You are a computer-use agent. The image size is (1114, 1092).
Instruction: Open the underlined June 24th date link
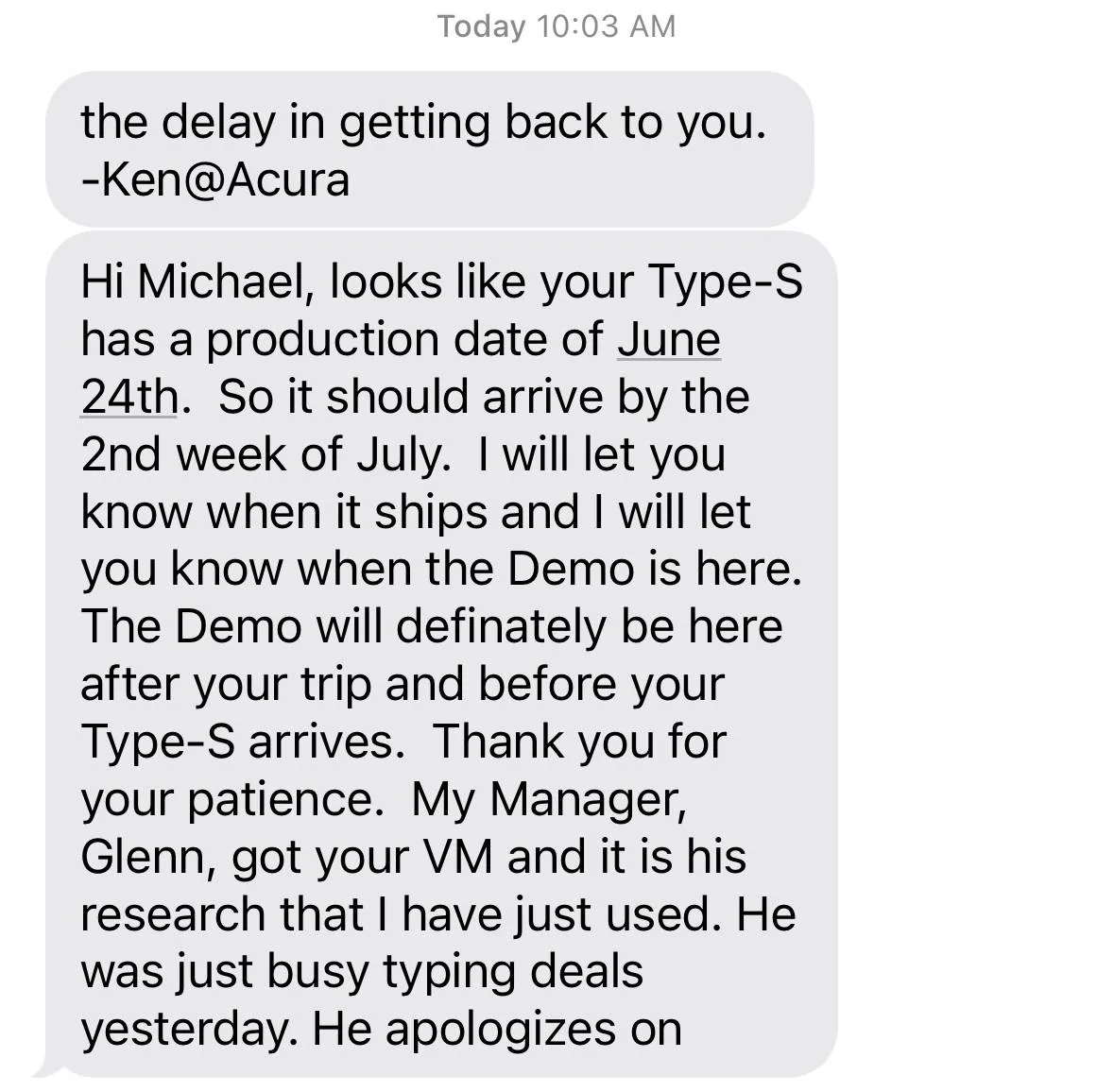point(668,340)
